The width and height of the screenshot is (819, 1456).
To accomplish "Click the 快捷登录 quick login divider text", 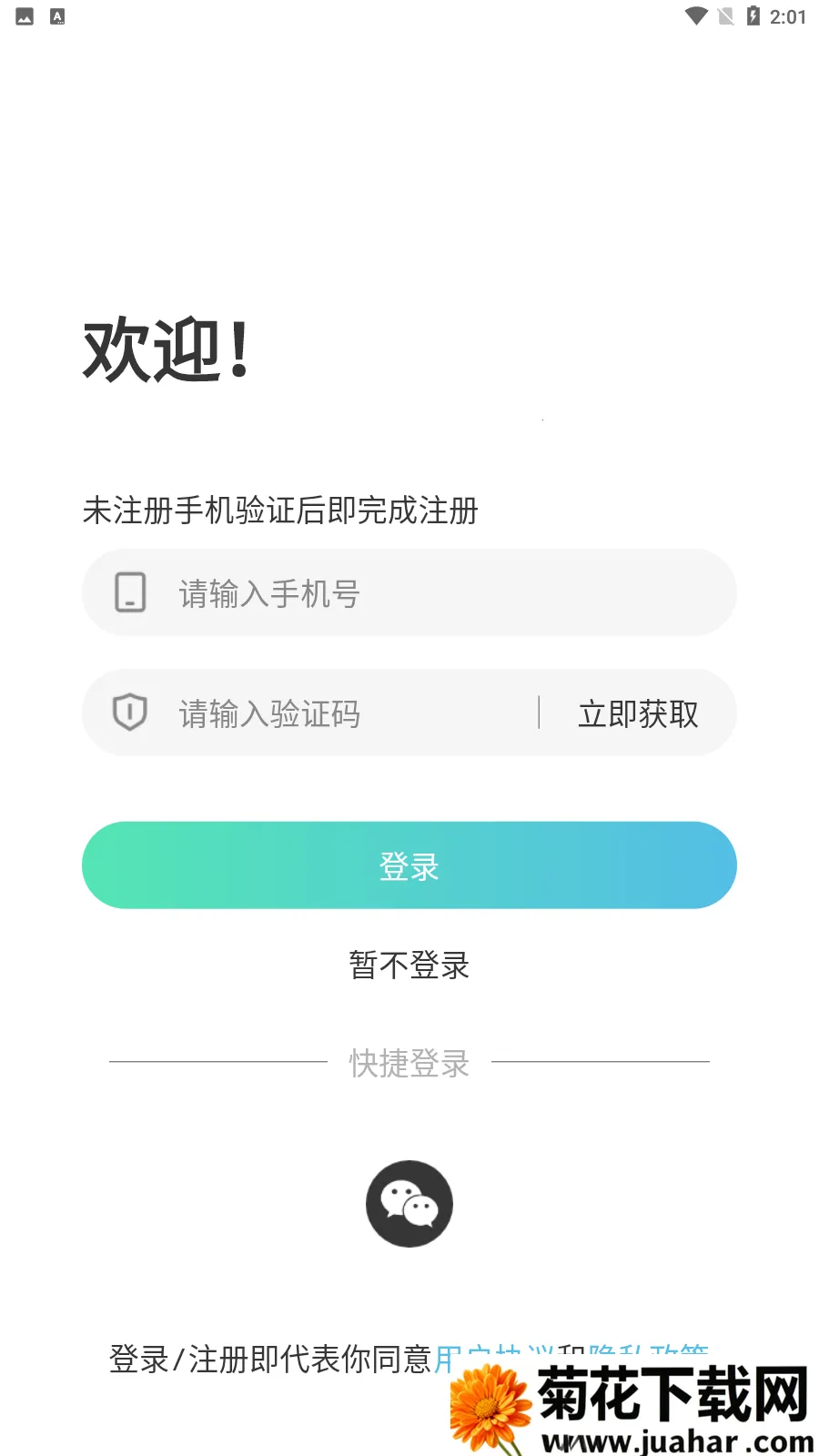I will [409, 1063].
